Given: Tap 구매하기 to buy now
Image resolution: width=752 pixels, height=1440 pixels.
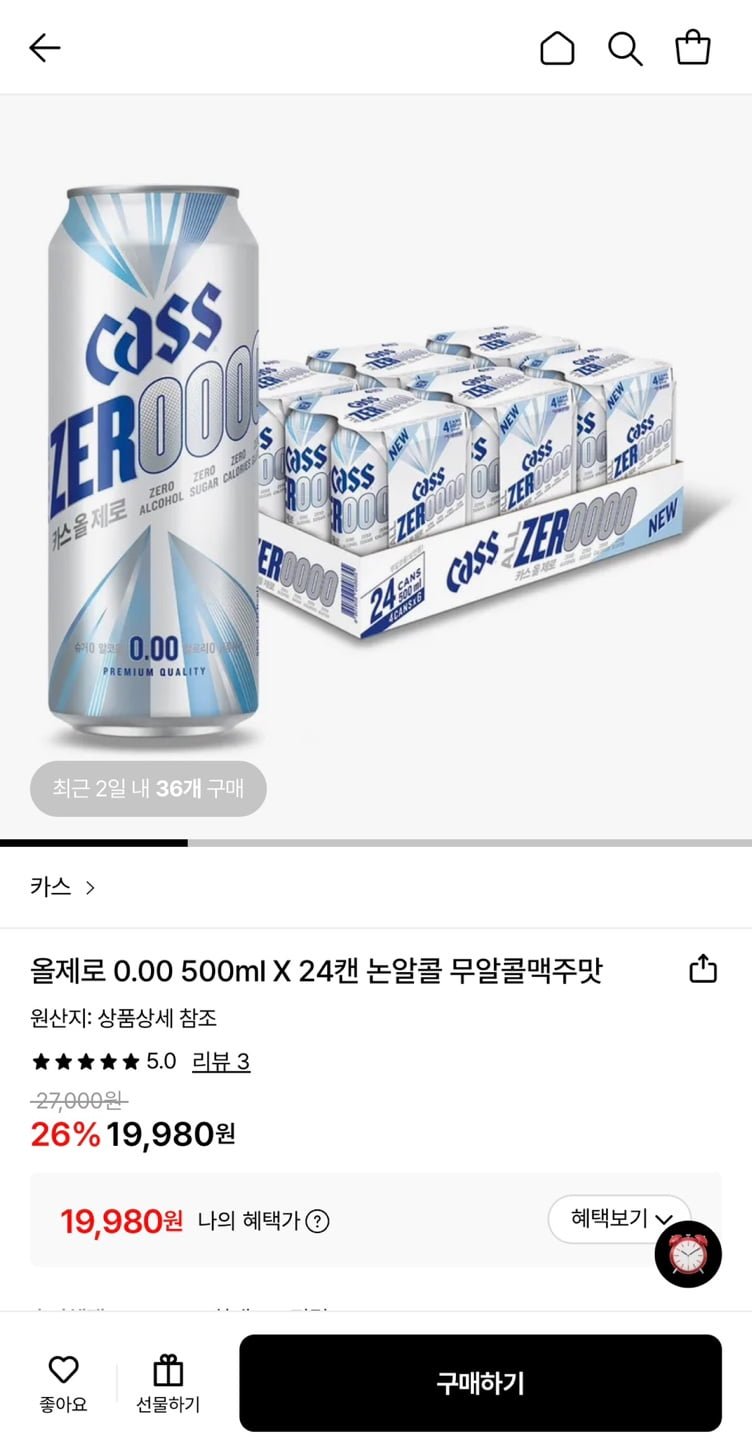Looking at the screenshot, I should pos(480,1383).
